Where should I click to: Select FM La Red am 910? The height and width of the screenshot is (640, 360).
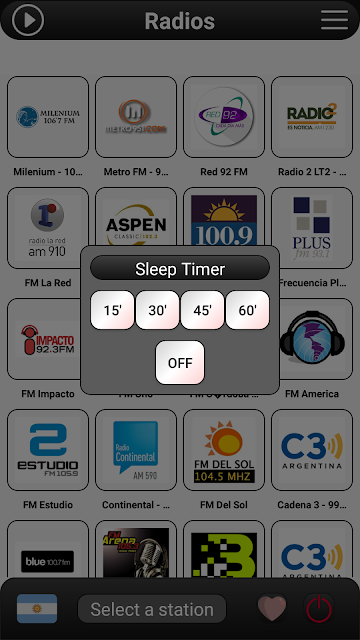[x=48, y=228]
